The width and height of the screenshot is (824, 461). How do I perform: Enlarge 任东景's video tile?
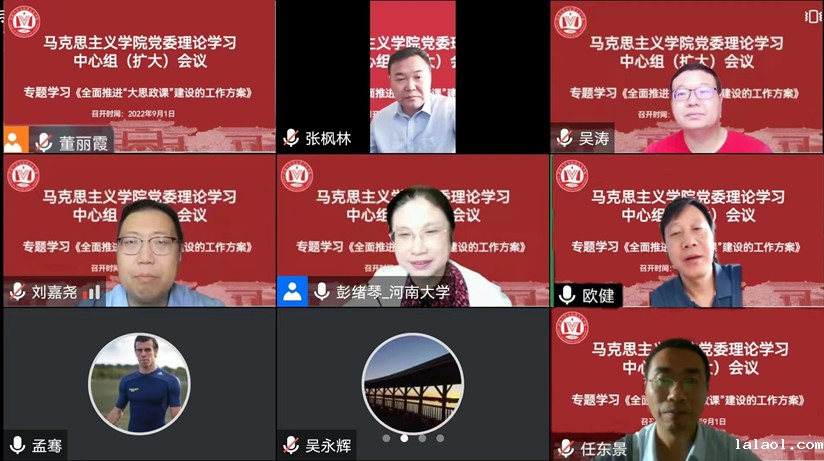pos(686,384)
